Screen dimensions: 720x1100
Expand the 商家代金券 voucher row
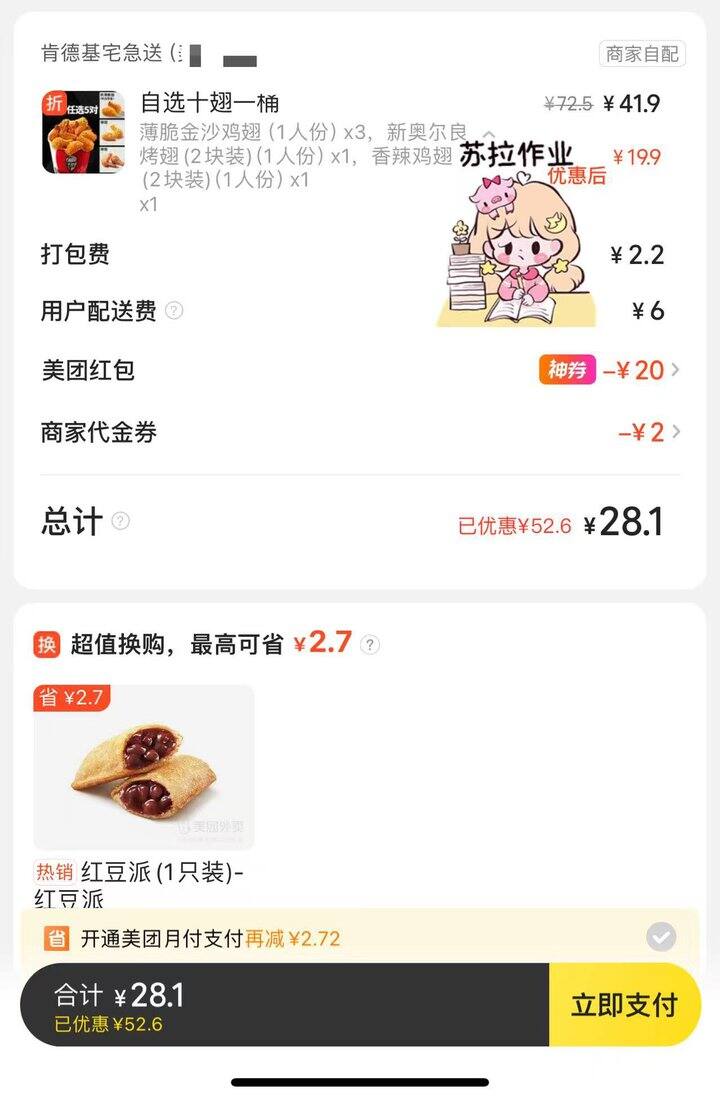(x=676, y=432)
